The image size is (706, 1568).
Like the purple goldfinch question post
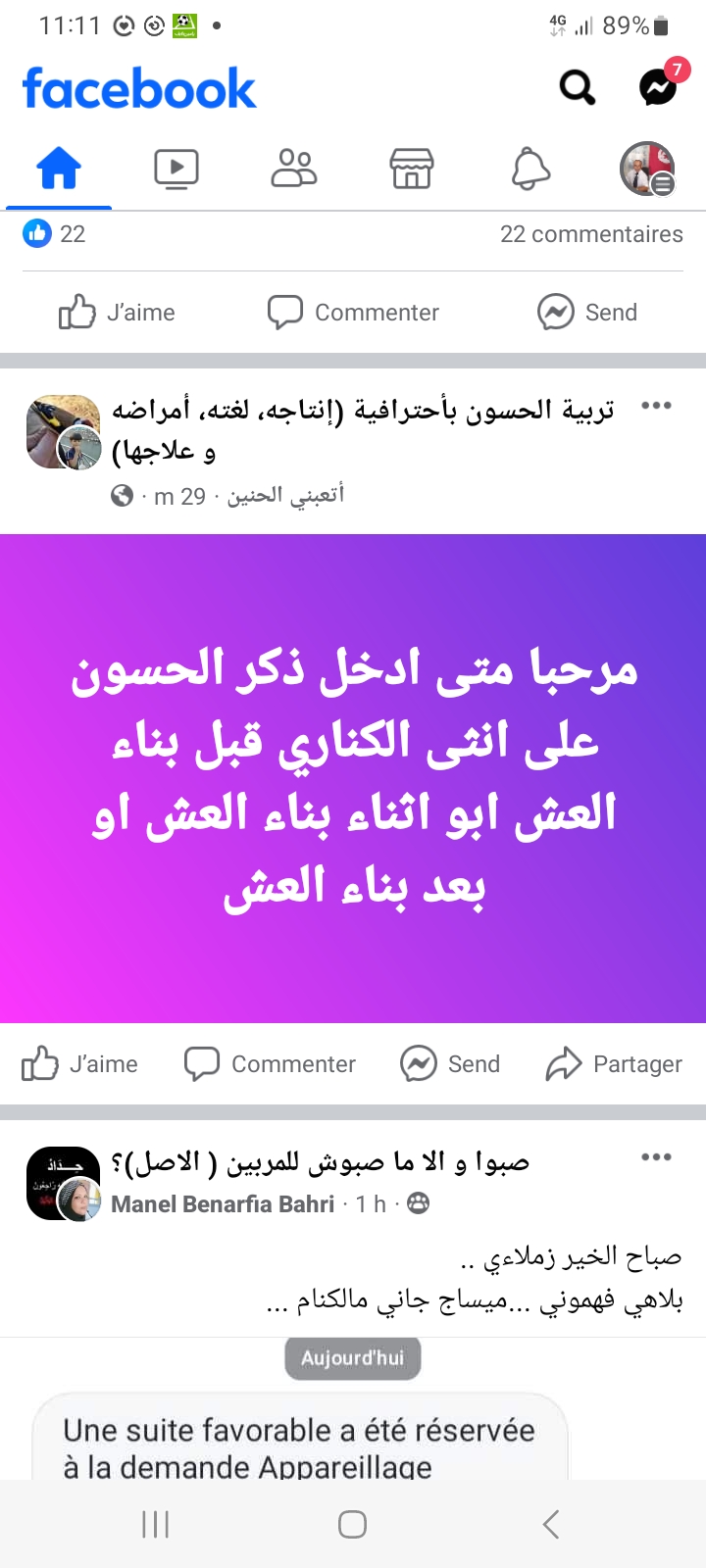[79, 1064]
